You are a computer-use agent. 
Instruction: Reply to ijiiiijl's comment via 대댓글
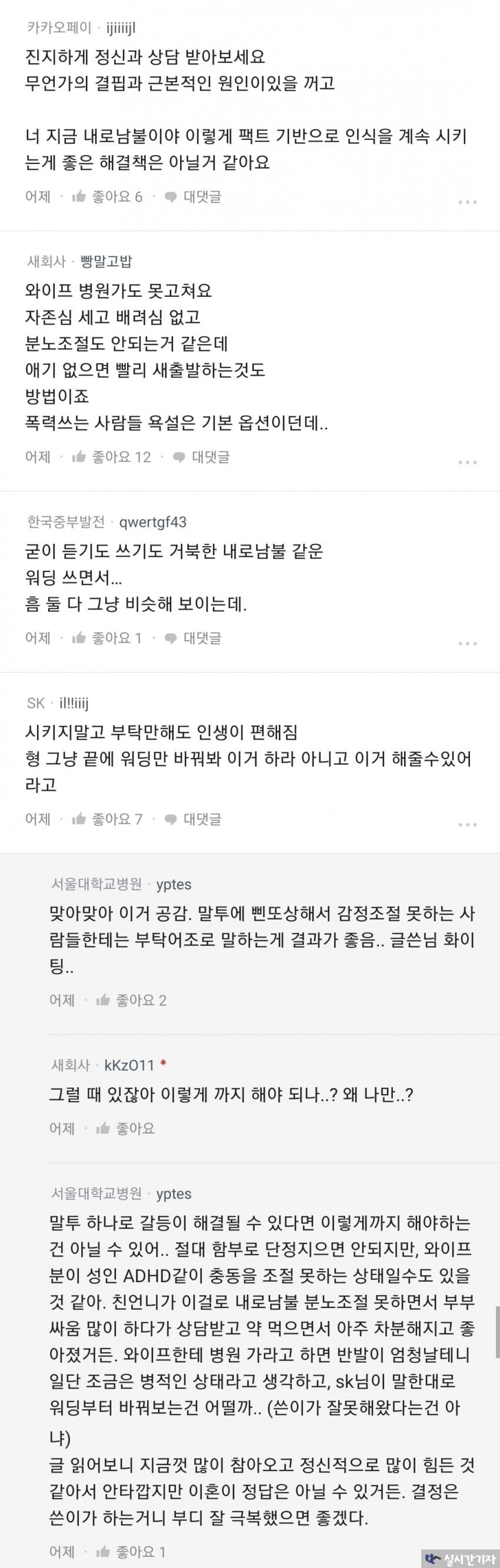coord(193,196)
